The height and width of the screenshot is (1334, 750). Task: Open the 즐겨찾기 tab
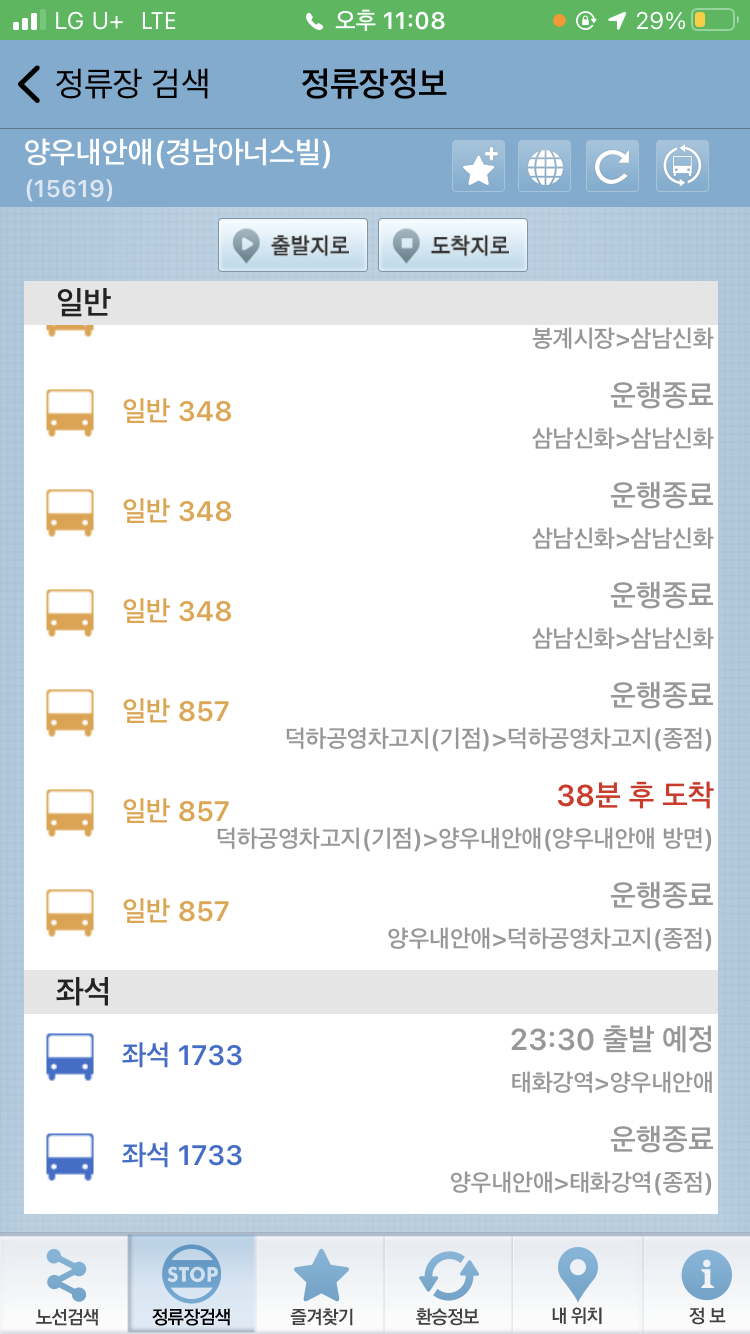[321, 1286]
